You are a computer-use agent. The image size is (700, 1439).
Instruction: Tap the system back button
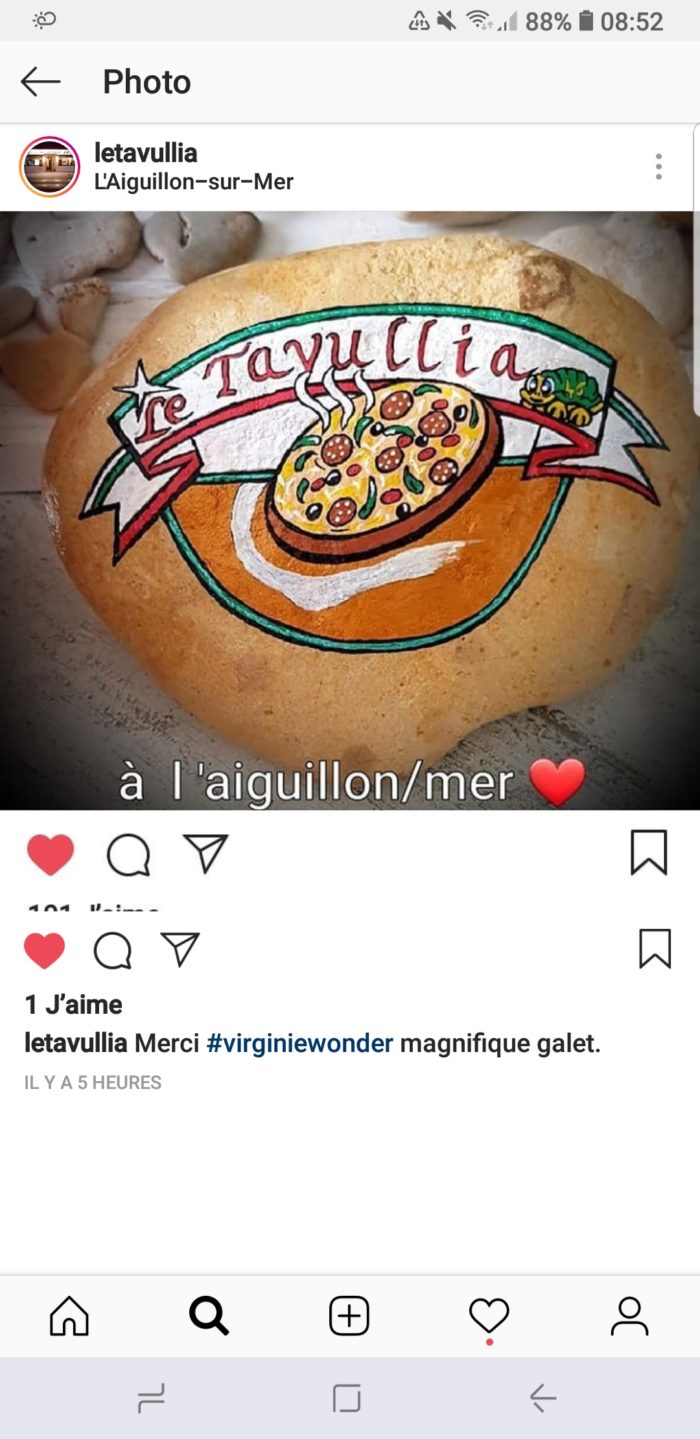click(542, 1398)
